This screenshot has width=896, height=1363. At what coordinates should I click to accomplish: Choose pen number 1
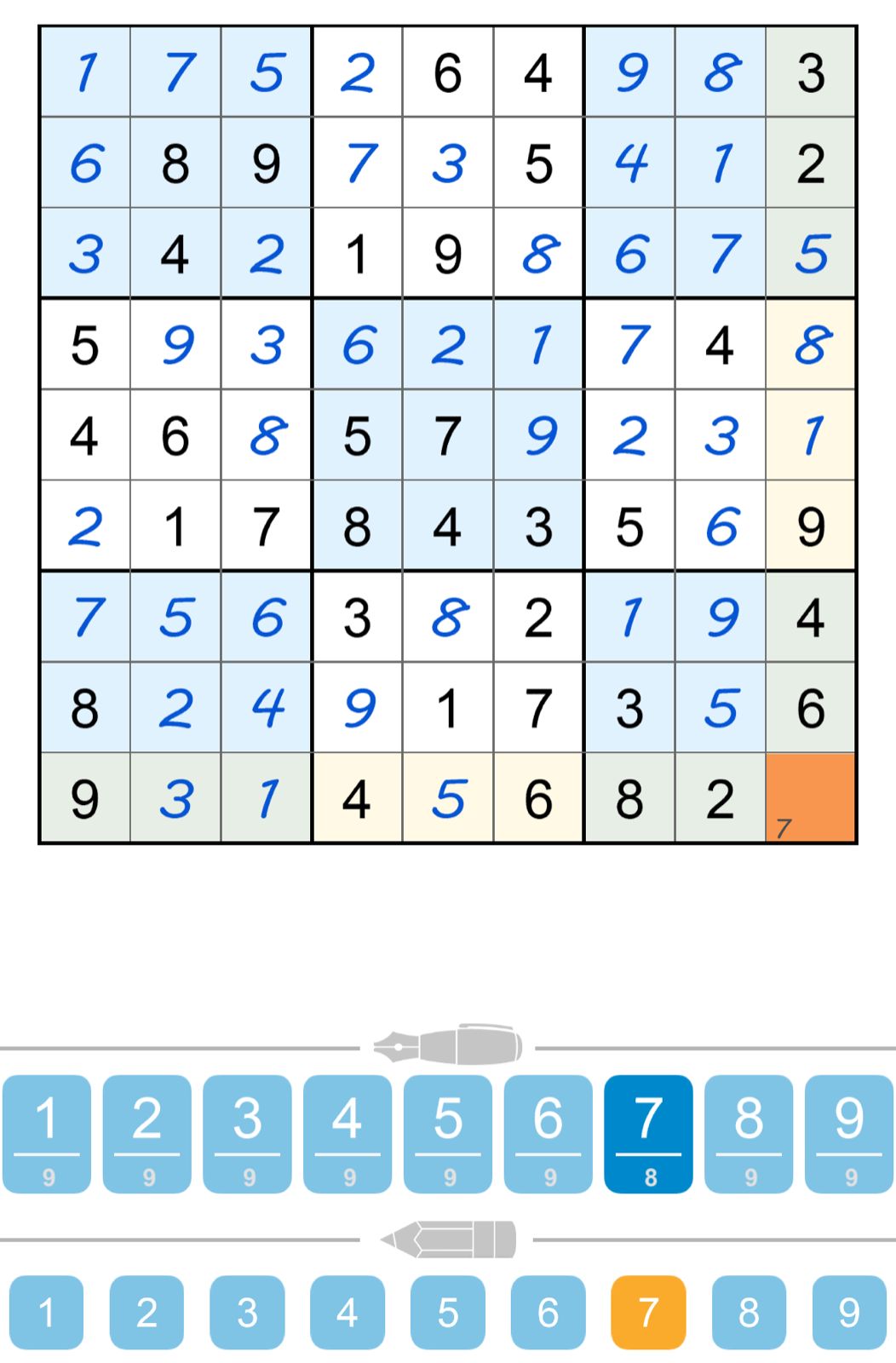(47, 1133)
